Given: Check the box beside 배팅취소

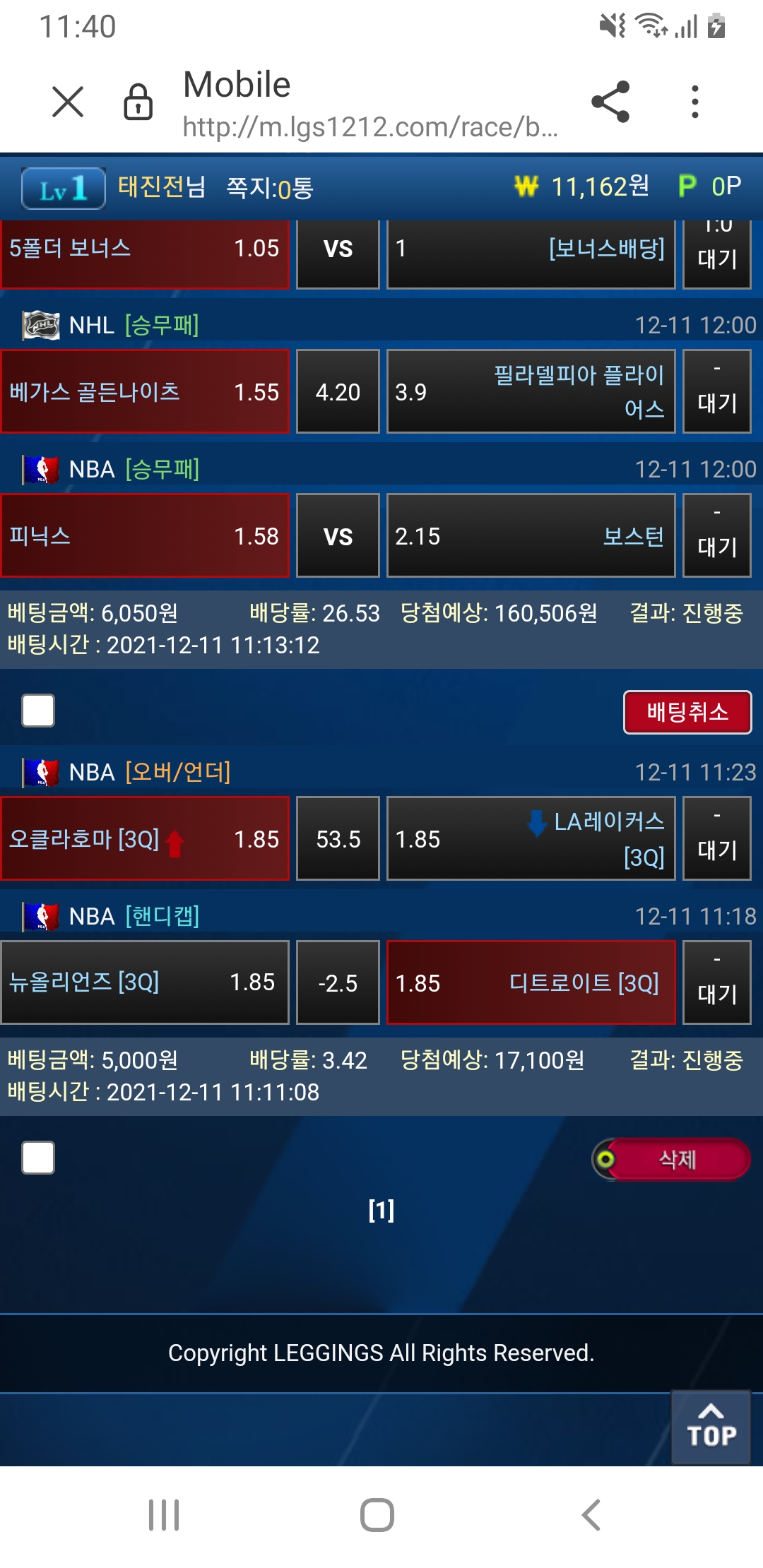Looking at the screenshot, I should (38, 711).
